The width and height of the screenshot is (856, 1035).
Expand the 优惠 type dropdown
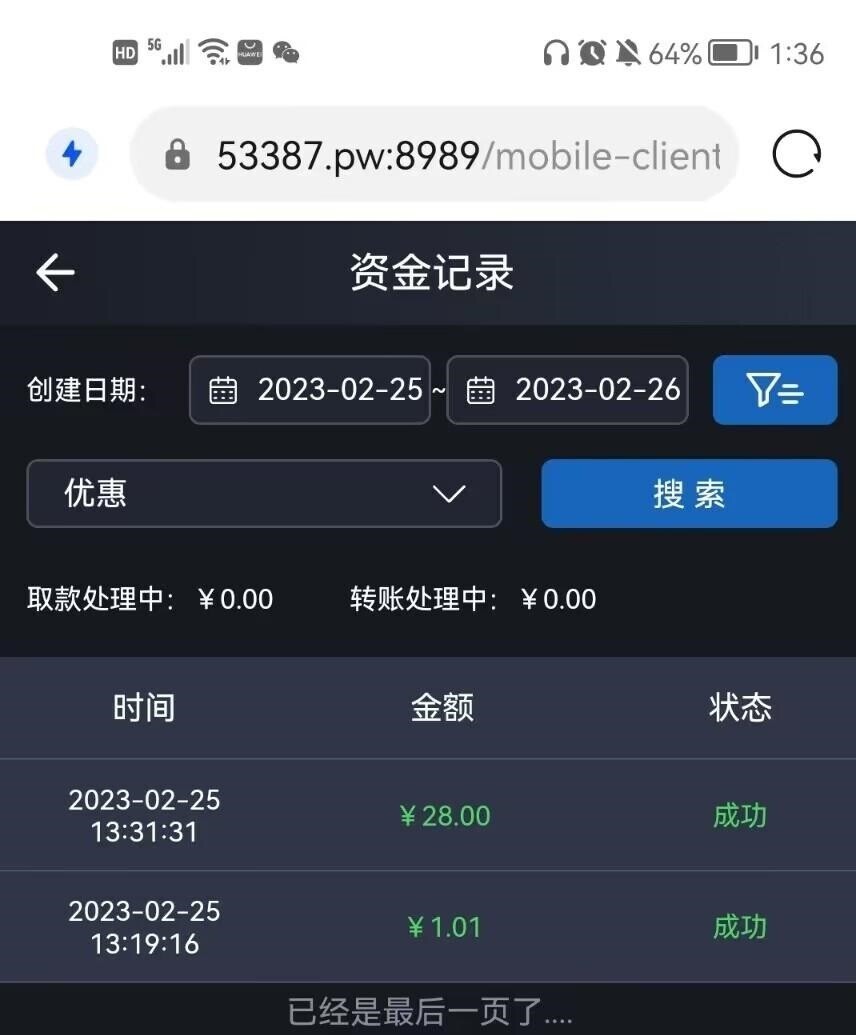[x=264, y=493]
